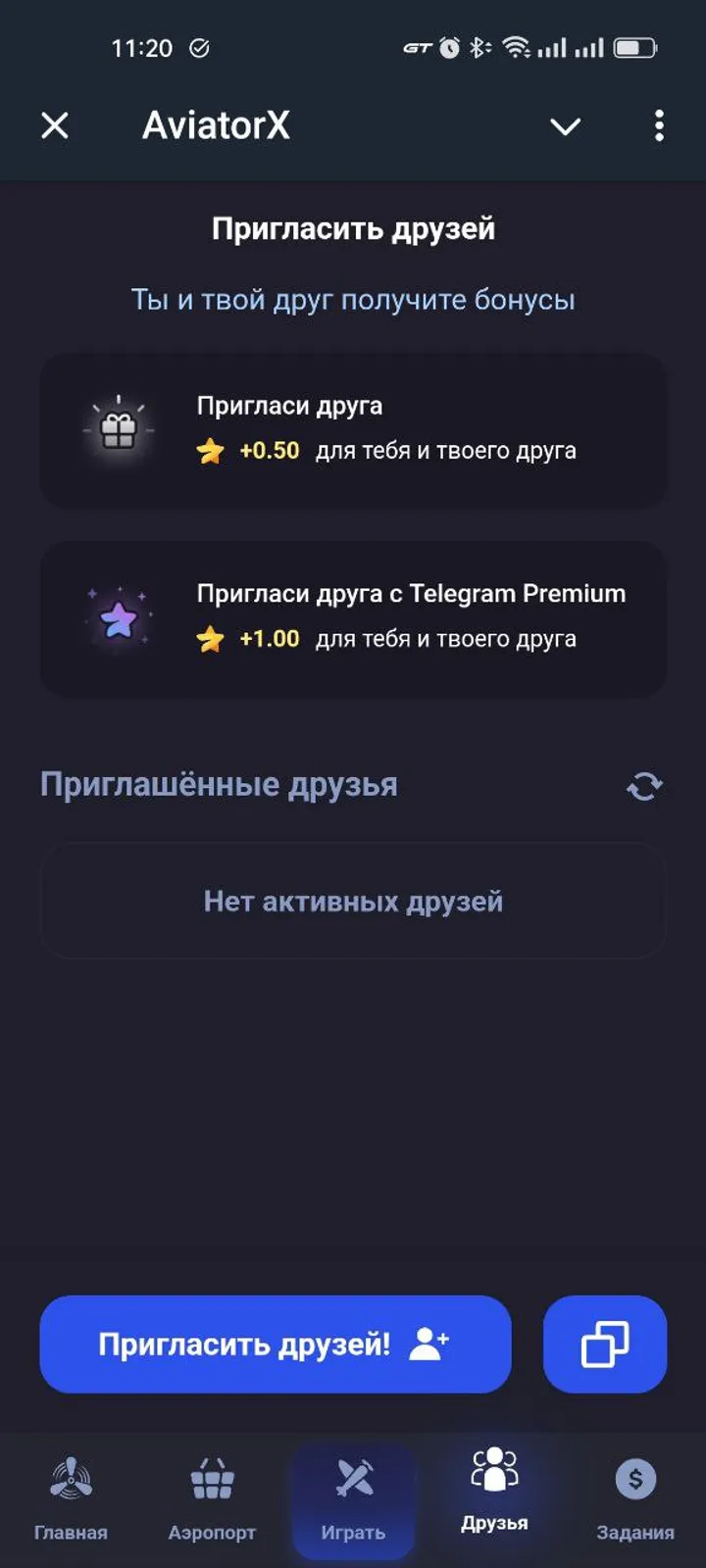Tap the Нет активных друзей placeholder
The width and height of the screenshot is (706, 1568).
[x=353, y=900]
